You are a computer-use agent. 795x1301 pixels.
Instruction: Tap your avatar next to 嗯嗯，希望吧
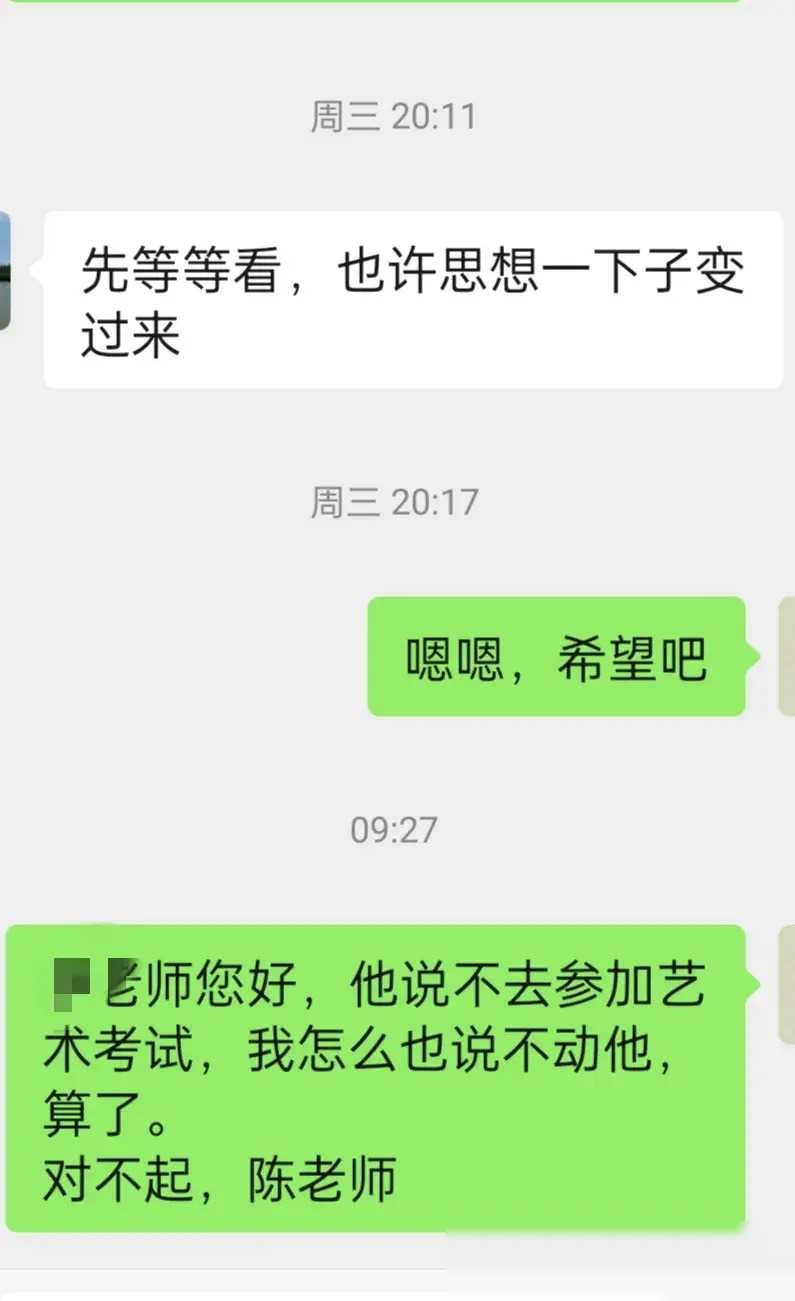(x=787, y=656)
